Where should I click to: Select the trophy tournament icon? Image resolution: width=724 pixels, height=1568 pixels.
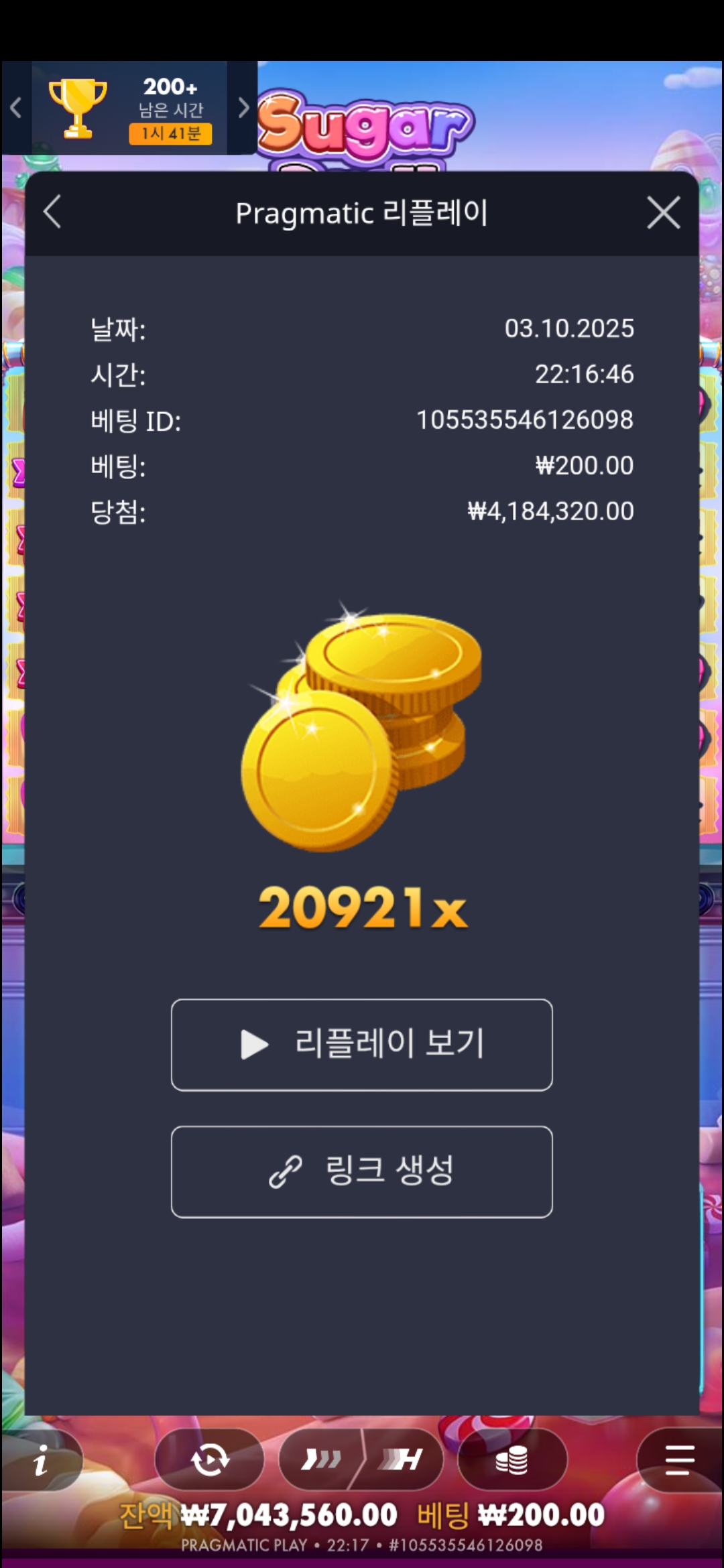click(x=76, y=107)
